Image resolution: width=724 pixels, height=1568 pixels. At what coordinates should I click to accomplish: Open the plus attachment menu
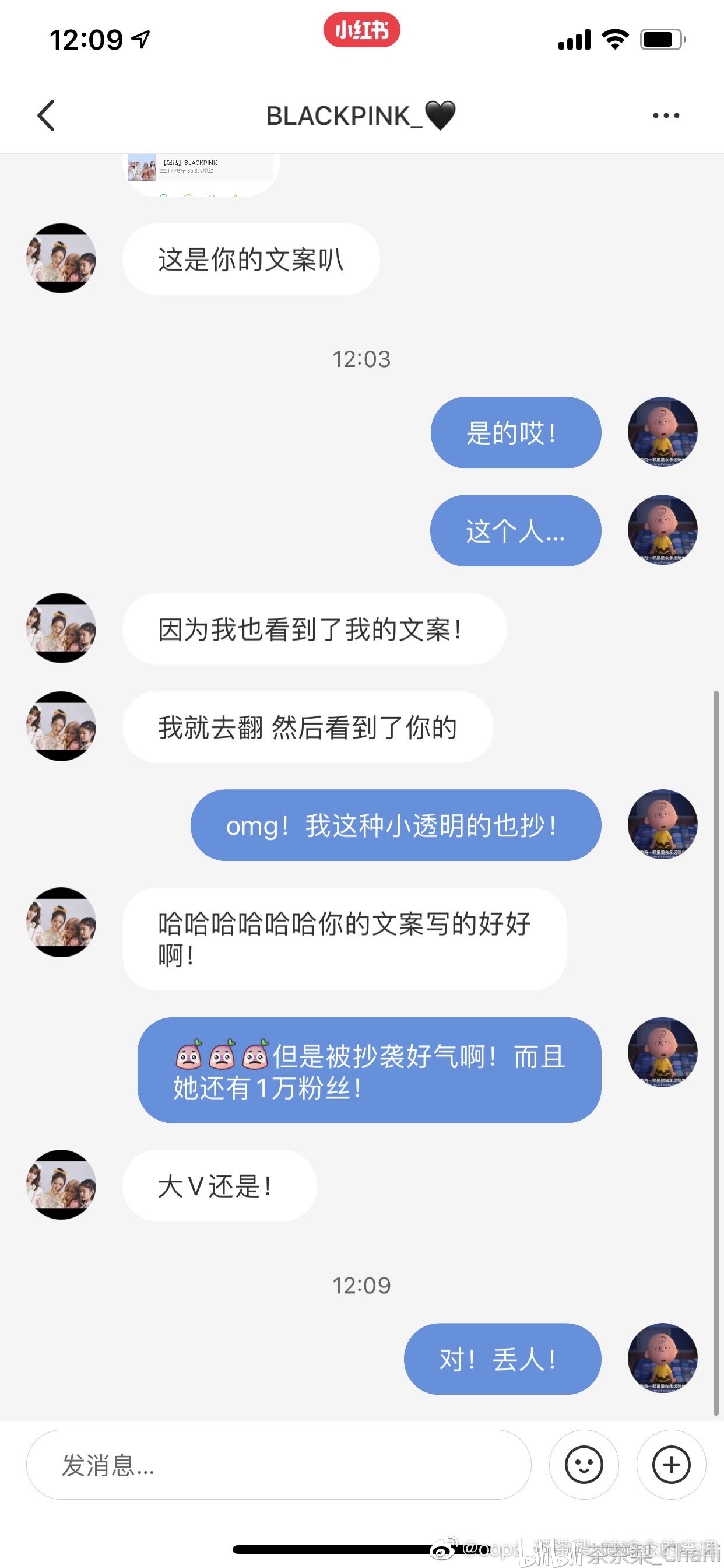671,1465
